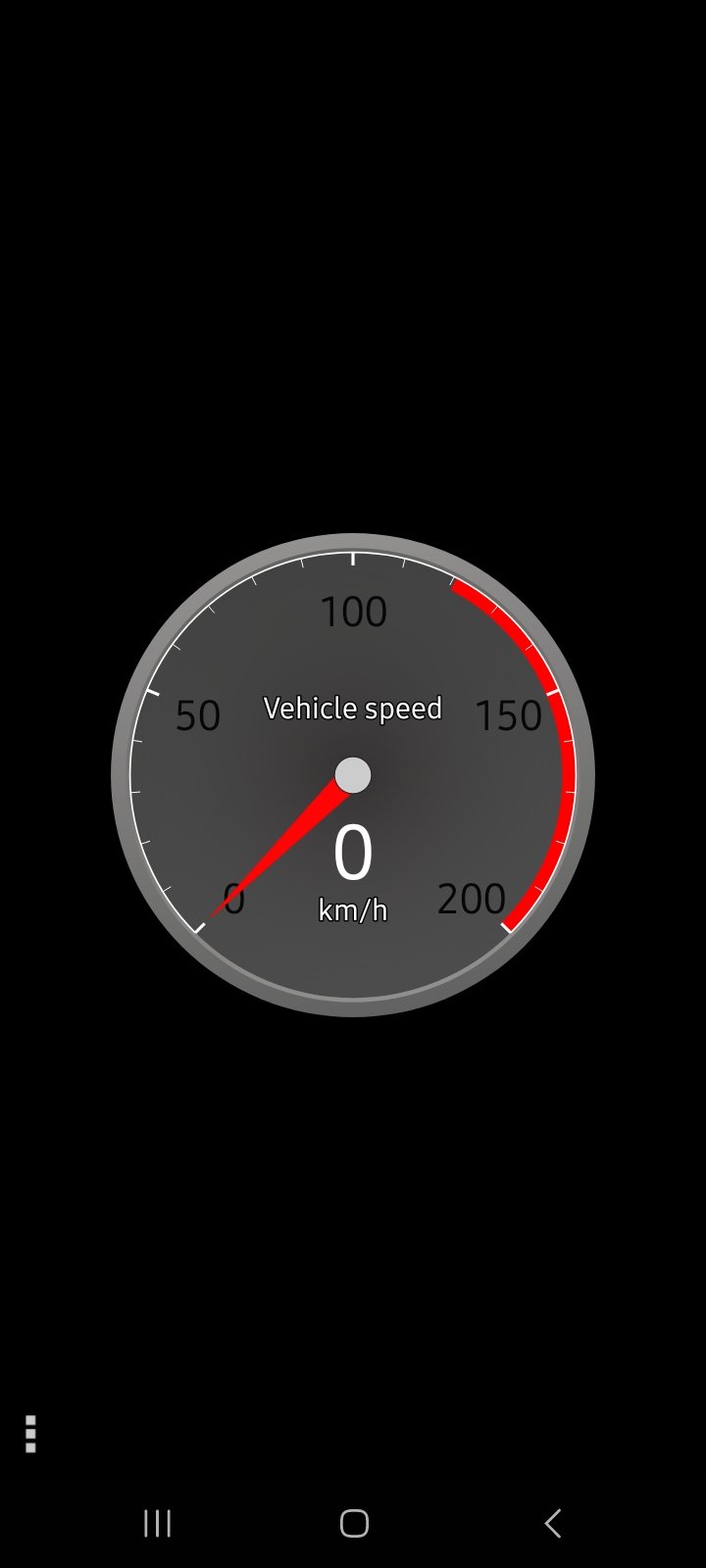The image size is (706, 1568).
Task: Open the three-dot overflow menu
Action: 30,1433
